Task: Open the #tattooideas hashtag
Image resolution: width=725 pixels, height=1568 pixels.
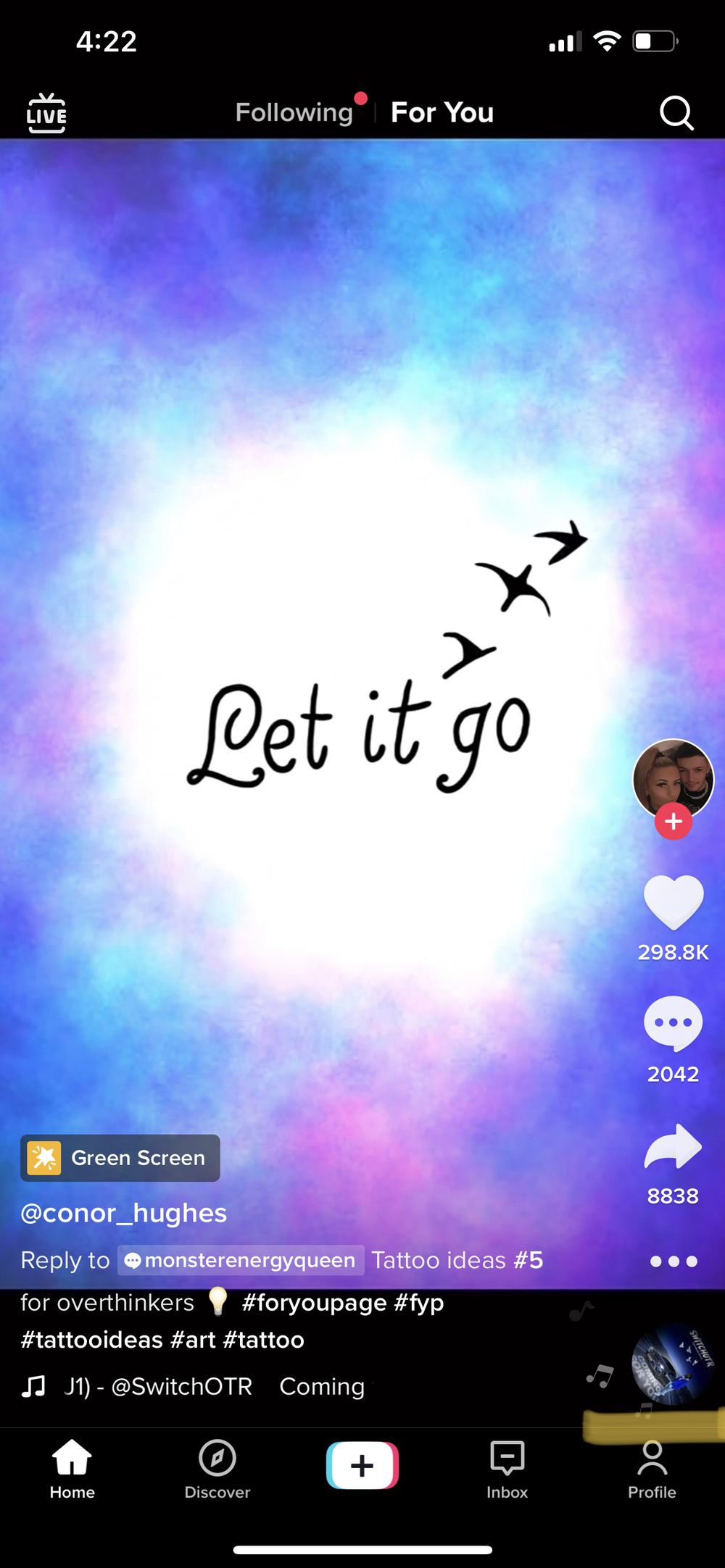Action: click(91, 1340)
